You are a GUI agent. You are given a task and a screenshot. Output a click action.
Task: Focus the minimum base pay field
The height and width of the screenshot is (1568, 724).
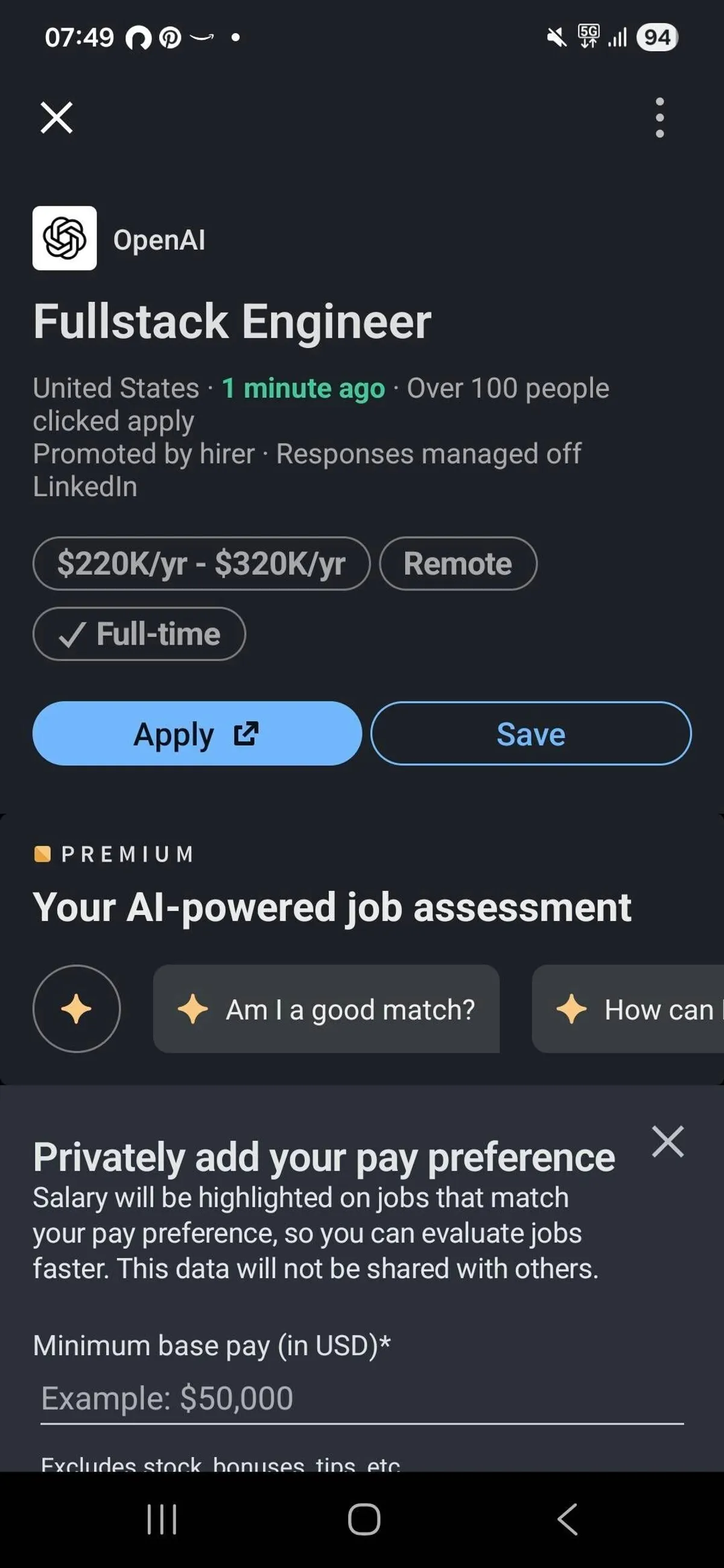(361, 1398)
